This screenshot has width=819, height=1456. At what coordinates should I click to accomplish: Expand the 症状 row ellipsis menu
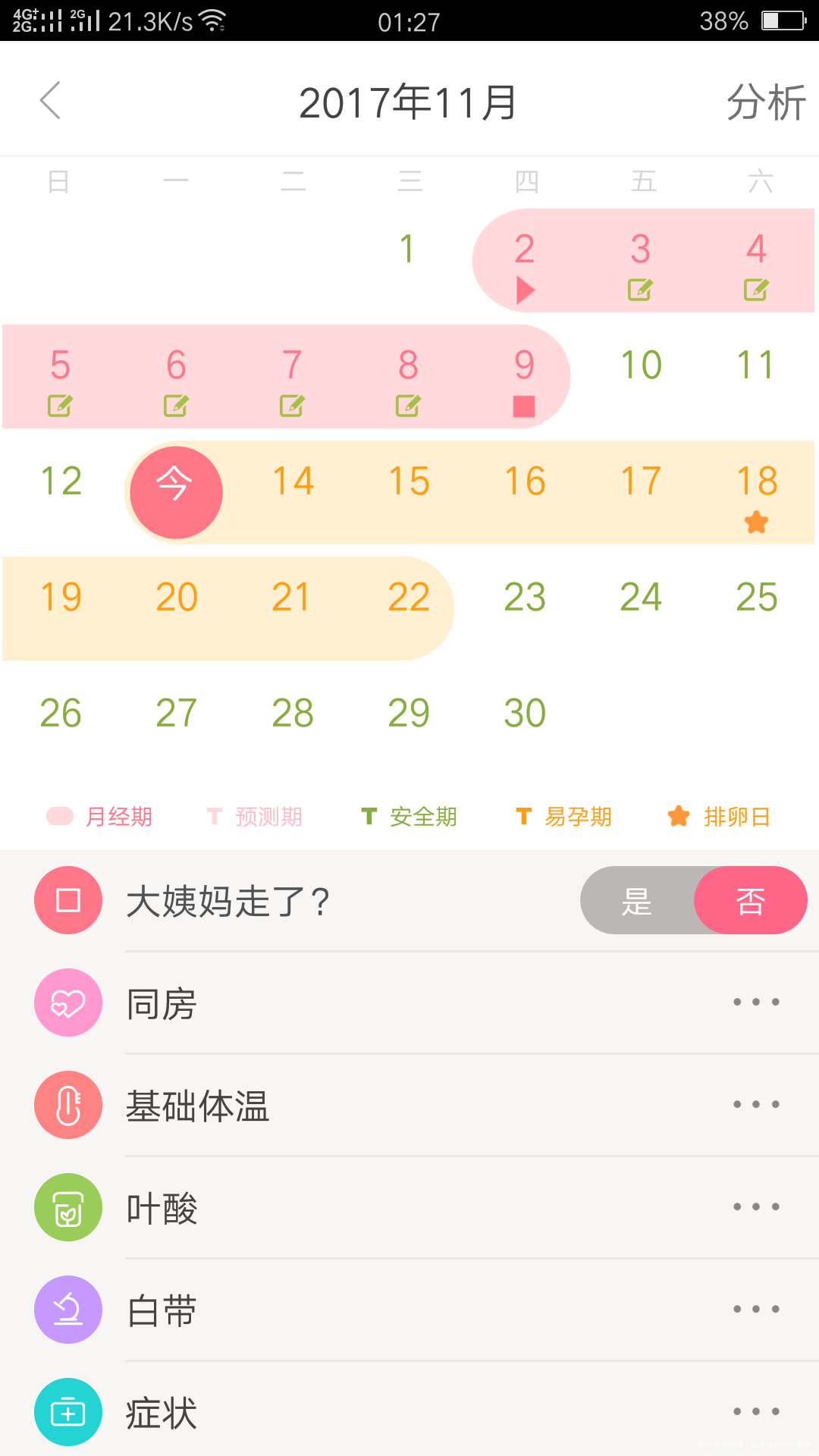click(x=755, y=1413)
